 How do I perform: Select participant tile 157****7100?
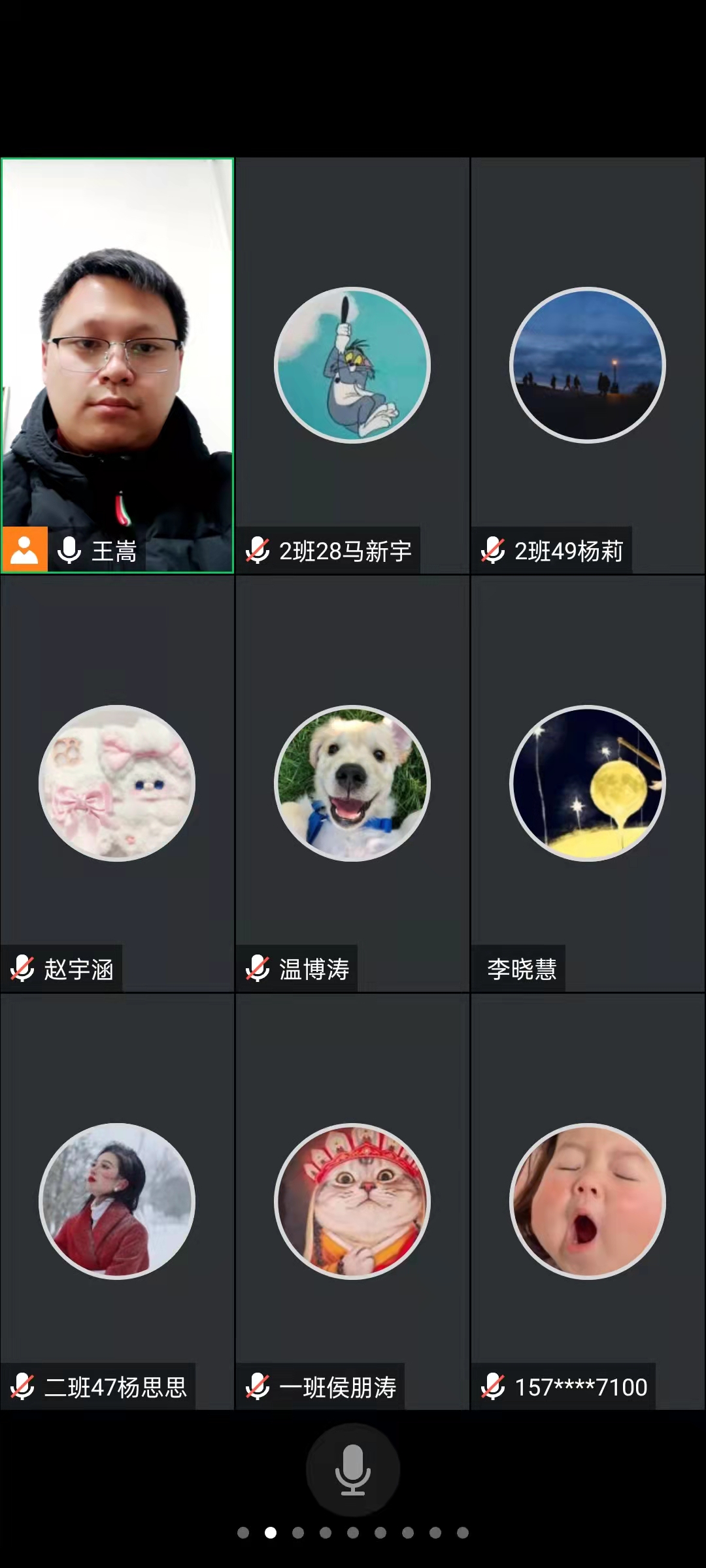click(588, 1201)
